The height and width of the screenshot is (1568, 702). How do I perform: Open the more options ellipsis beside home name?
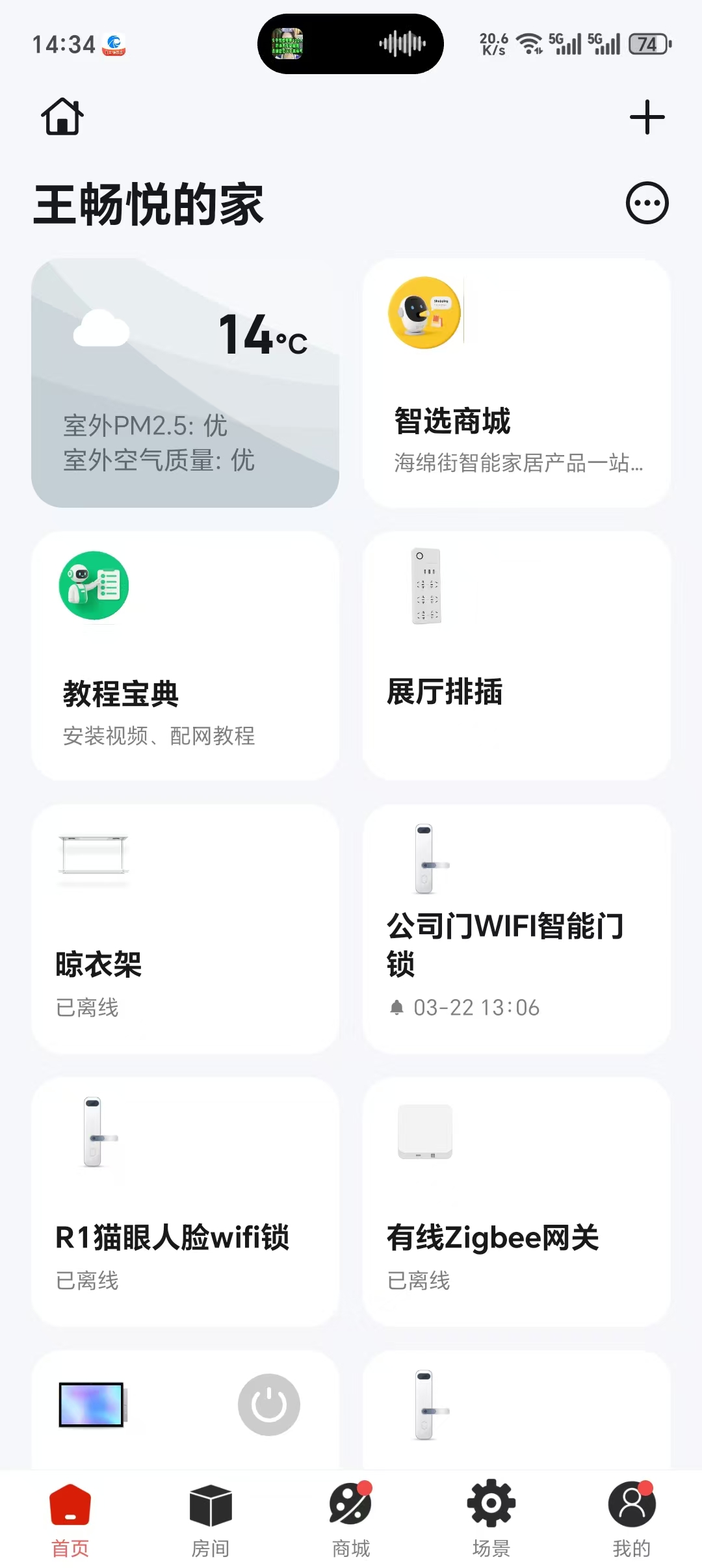point(647,203)
